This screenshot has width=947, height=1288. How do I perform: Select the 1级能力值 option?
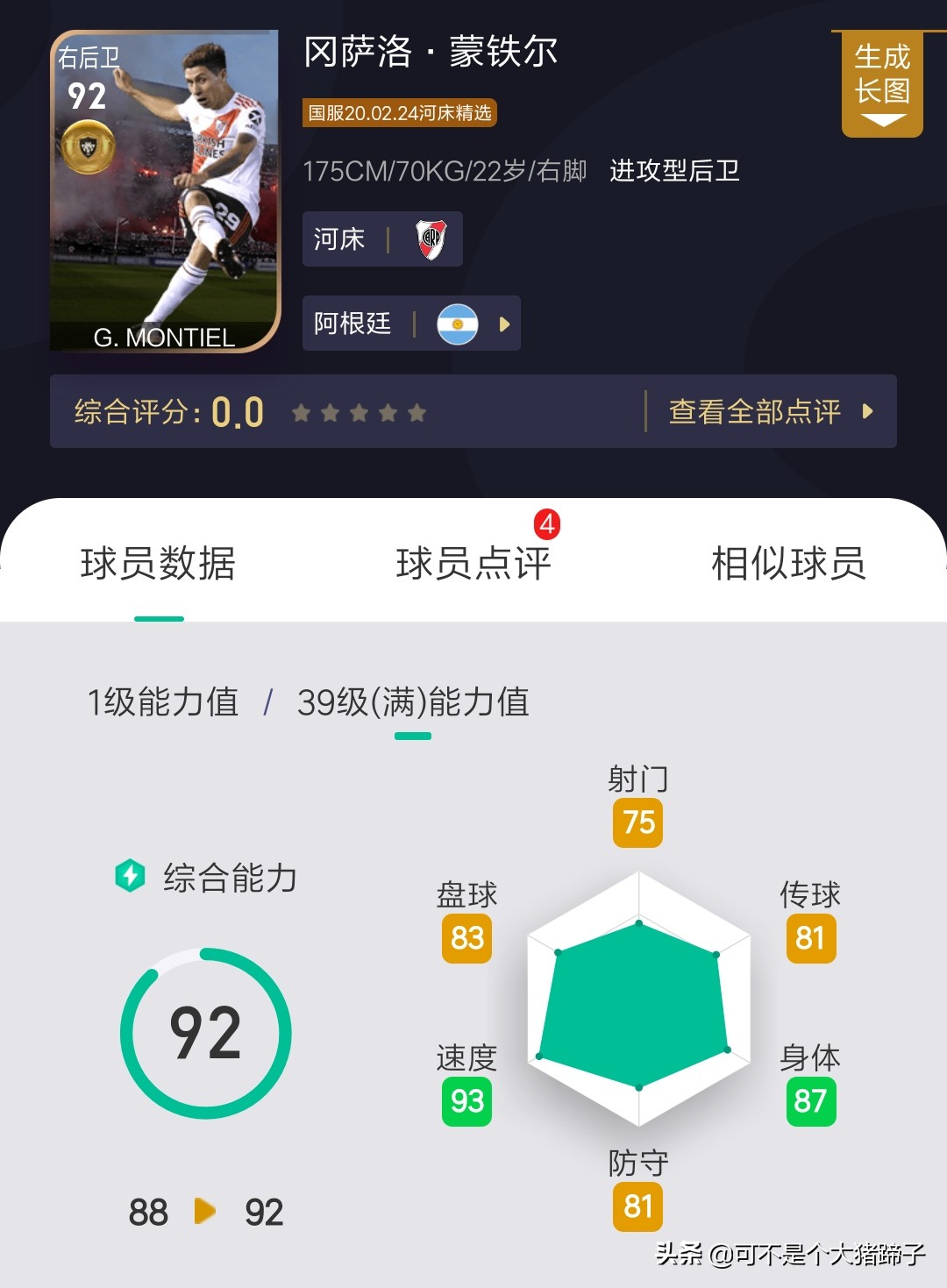pyautogui.click(x=163, y=702)
